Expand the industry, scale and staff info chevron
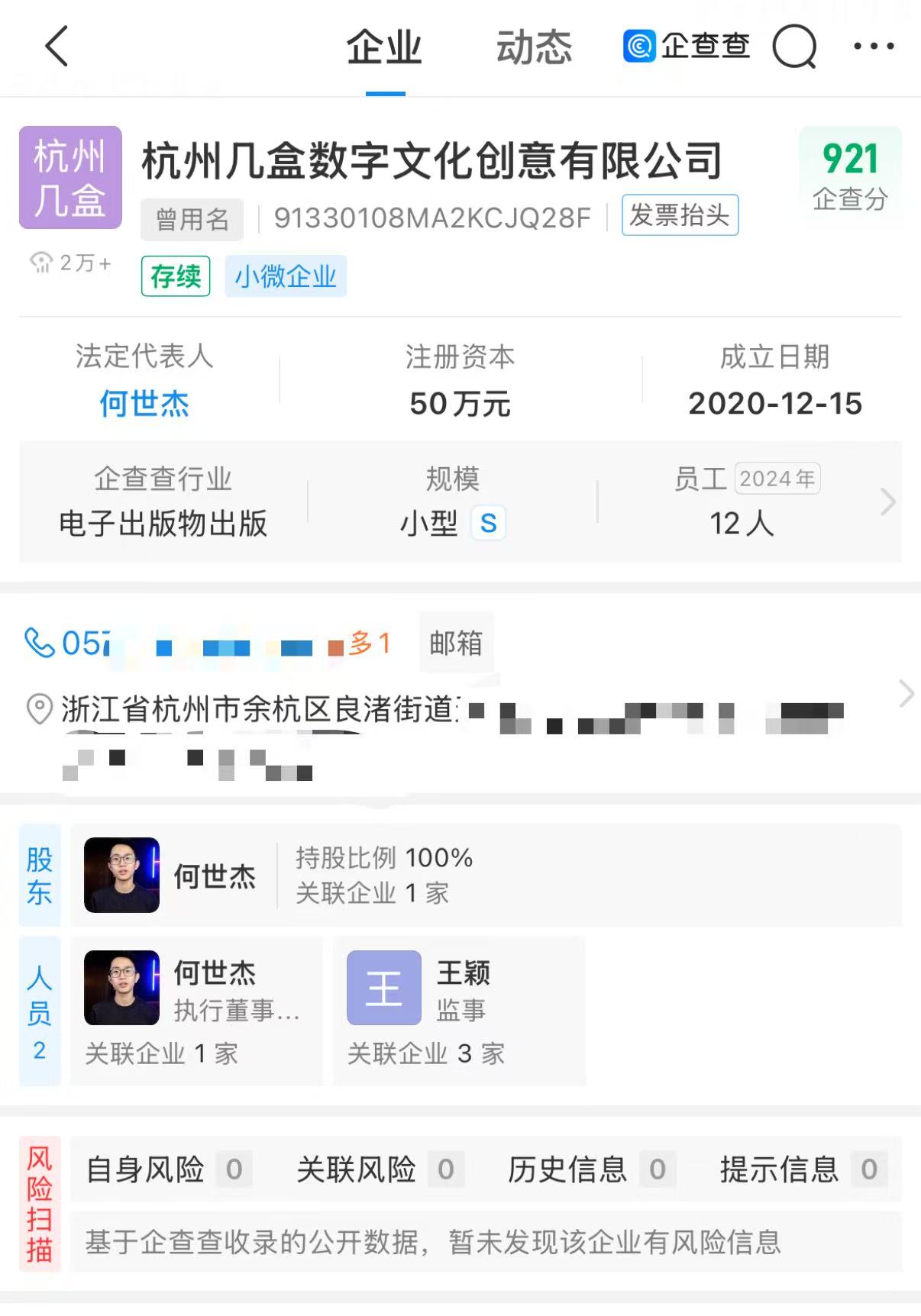921x1316 pixels. point(887,502)
